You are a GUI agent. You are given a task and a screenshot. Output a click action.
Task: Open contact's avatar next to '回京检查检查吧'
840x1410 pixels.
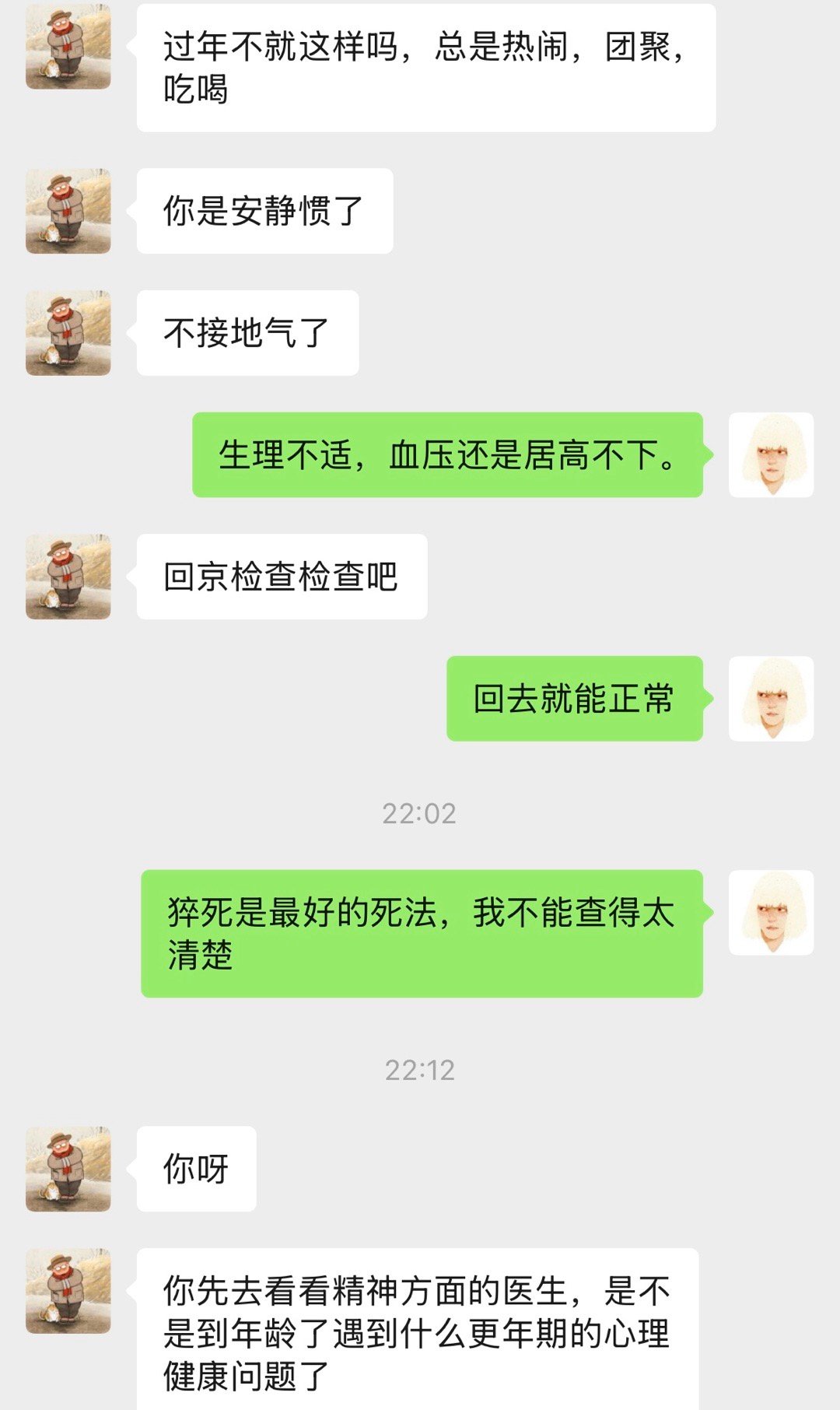[x=68, y=577]
